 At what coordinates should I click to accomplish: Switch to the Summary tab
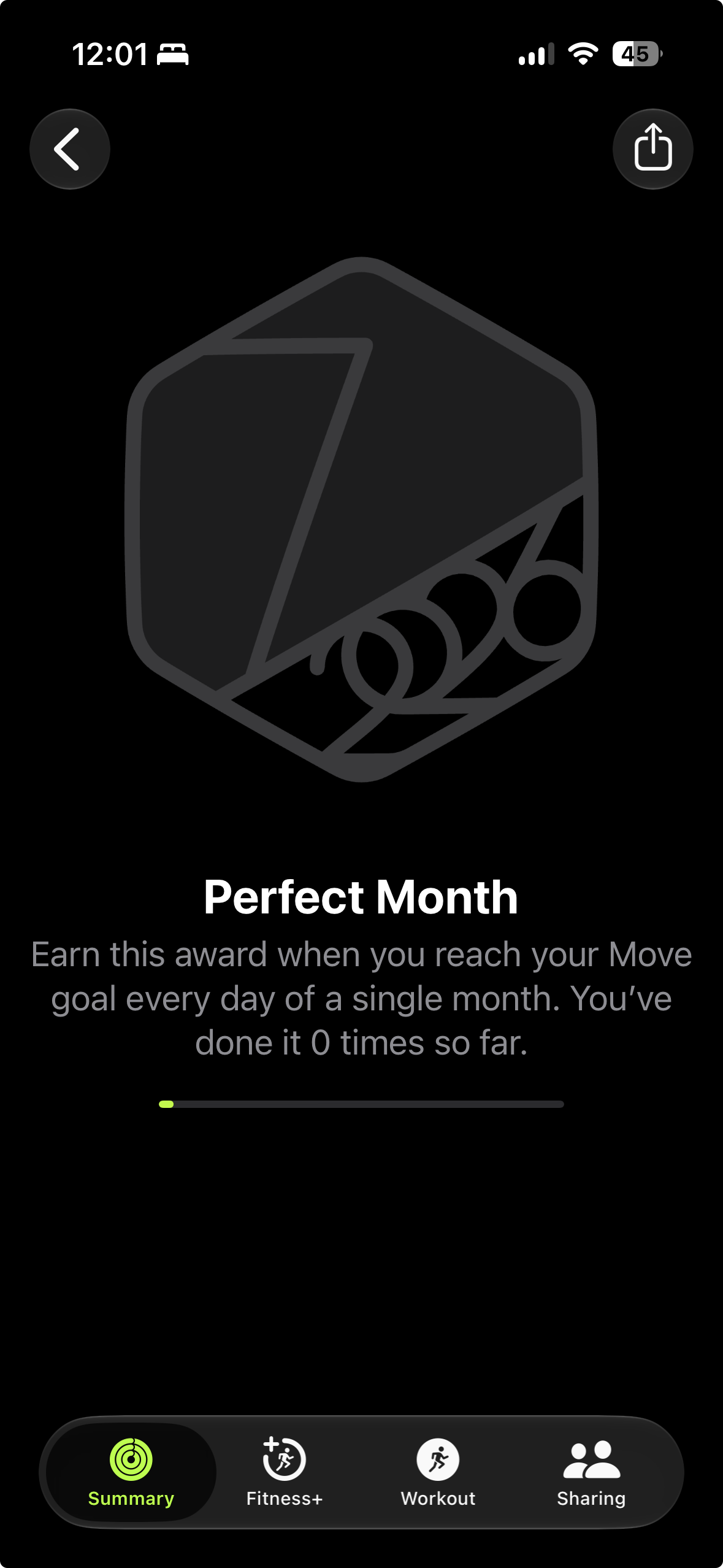pos(131,1472)
